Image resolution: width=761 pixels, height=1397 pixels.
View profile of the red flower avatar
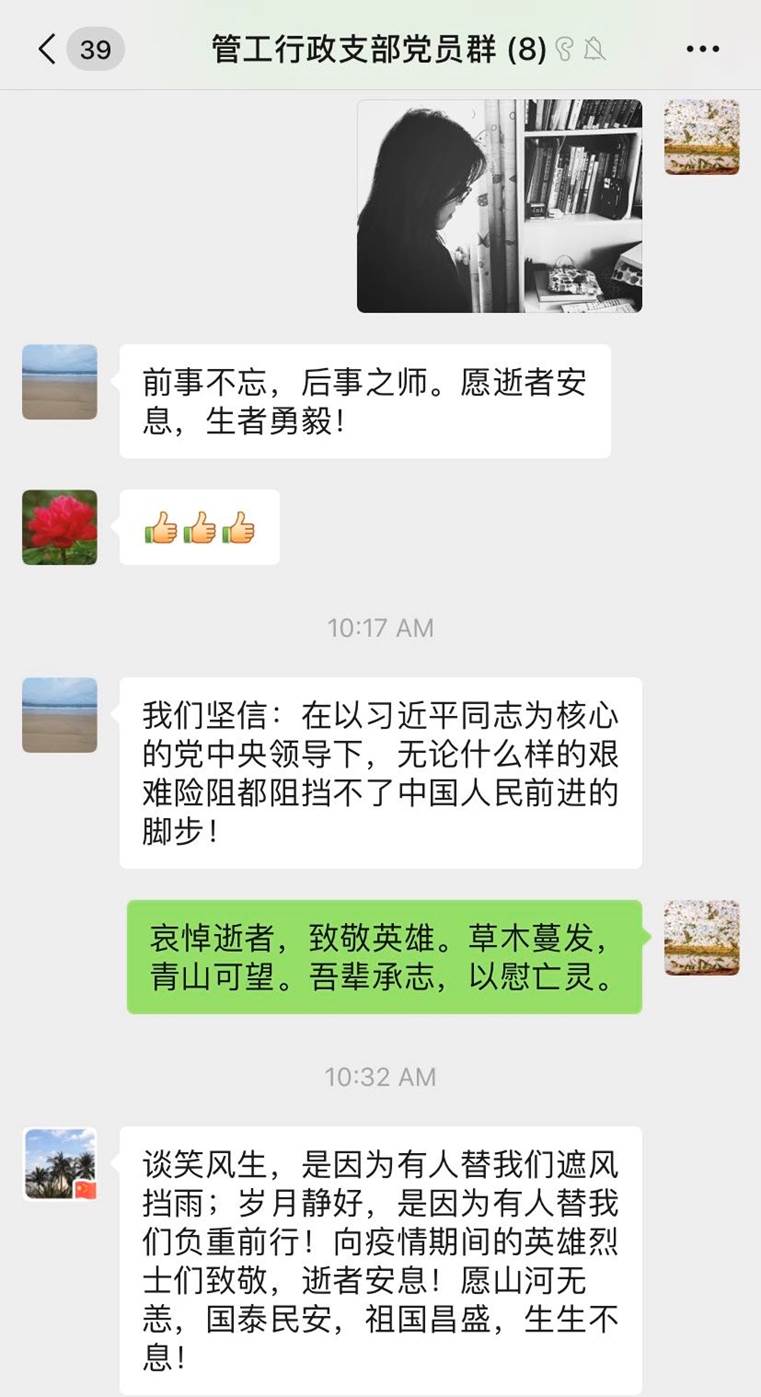(x=60, y=527)
